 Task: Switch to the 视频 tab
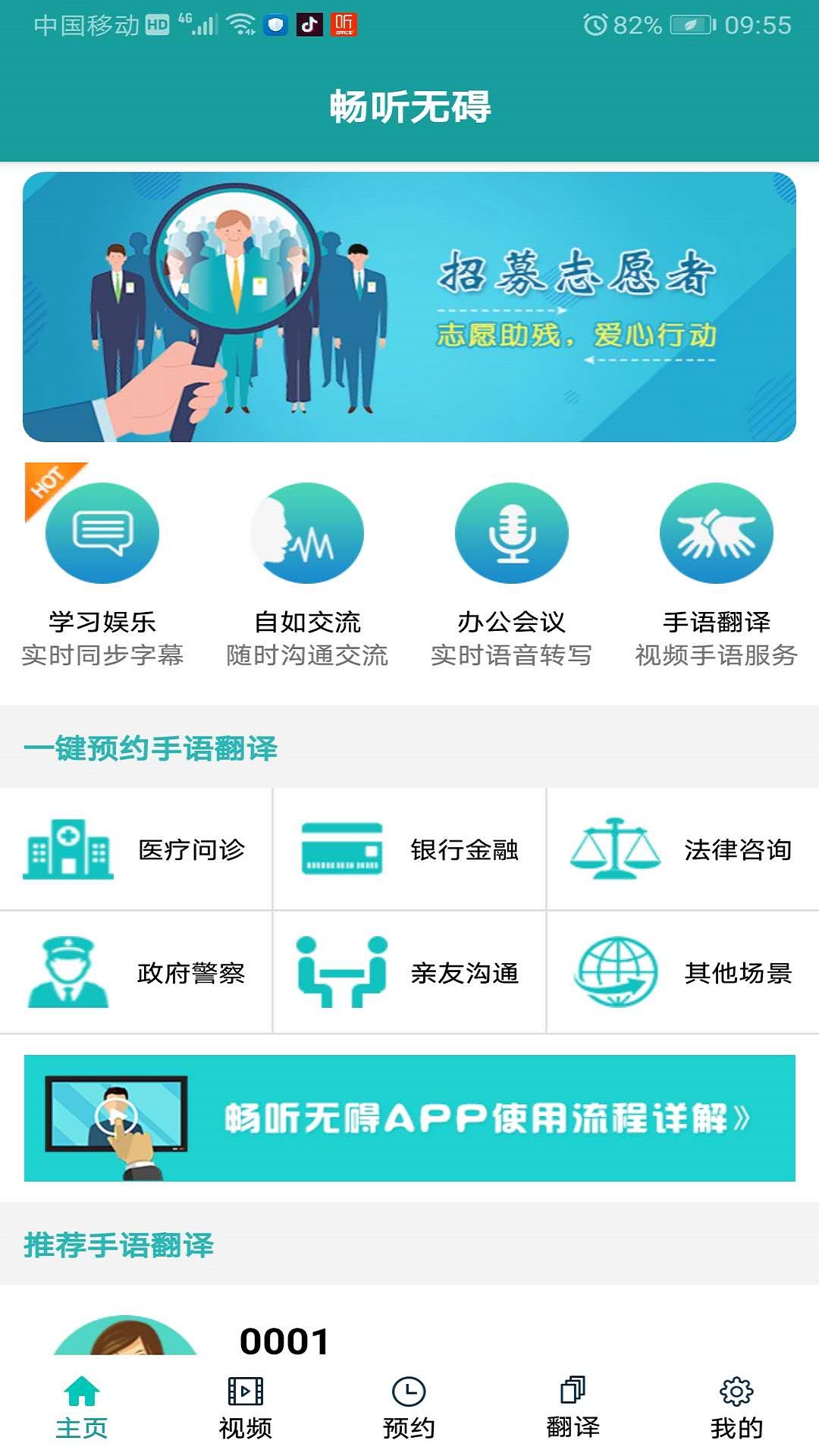246,1407
